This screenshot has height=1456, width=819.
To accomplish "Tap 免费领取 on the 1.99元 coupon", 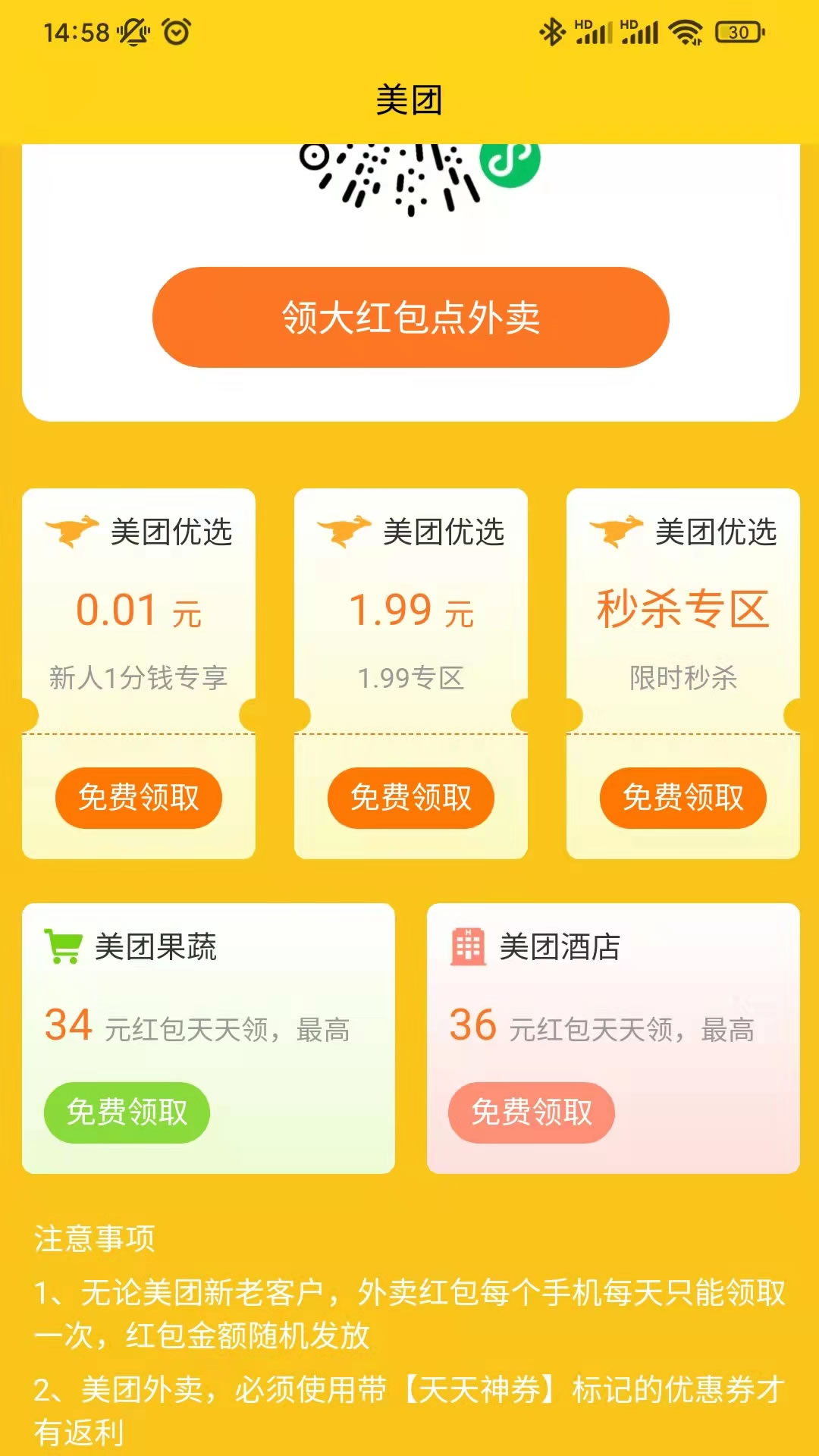I will point(411,798).
